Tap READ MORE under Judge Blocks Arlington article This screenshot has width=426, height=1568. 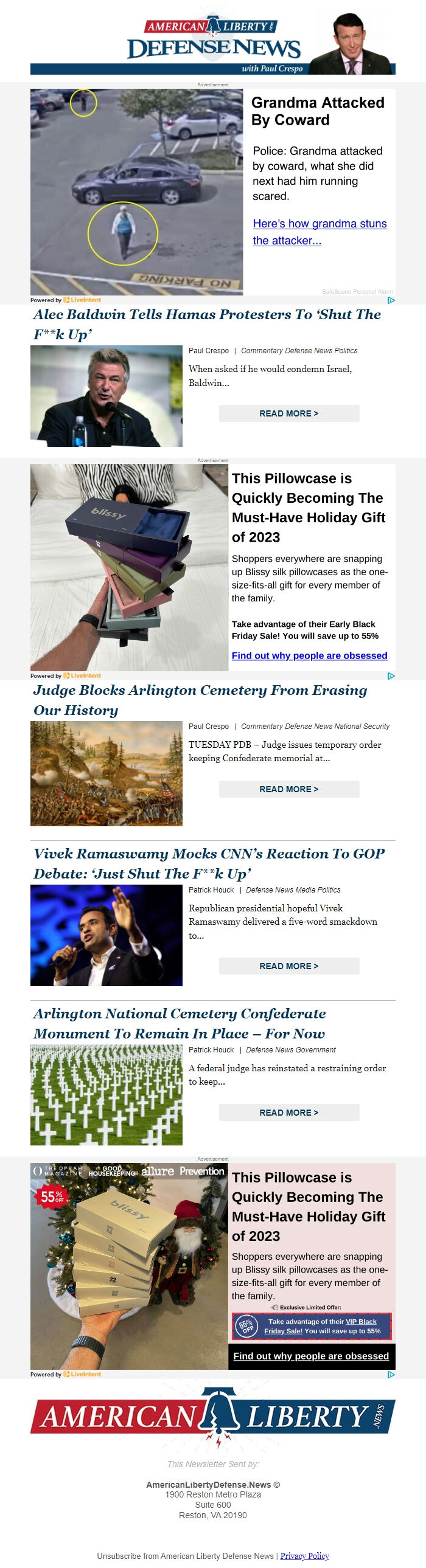289,789
